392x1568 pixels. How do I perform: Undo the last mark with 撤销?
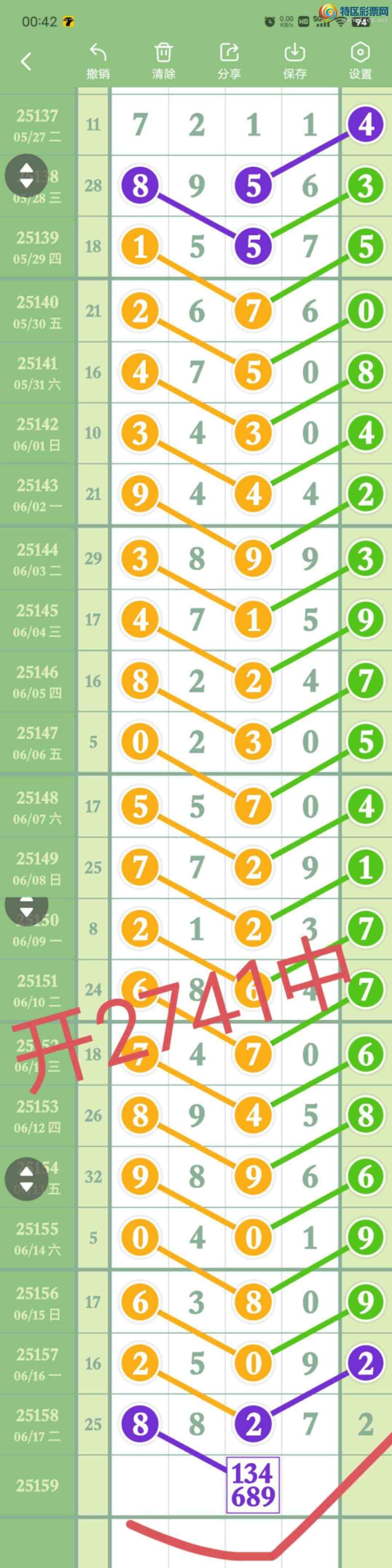(x=97, y=62)
